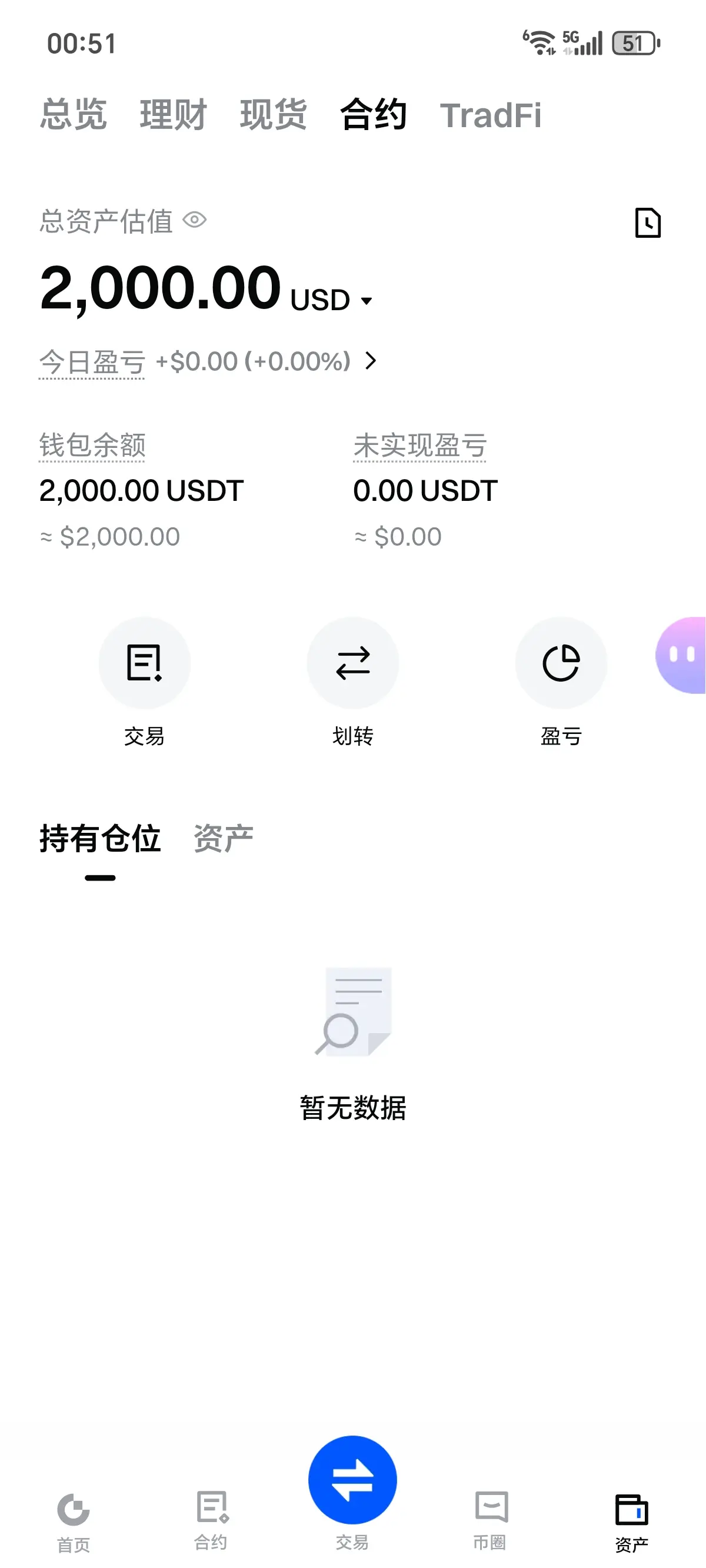The height and width of the screenshot is (1568, 706).
Task: Show the 持有仓位 list
Action: click(x=101, y=839)
